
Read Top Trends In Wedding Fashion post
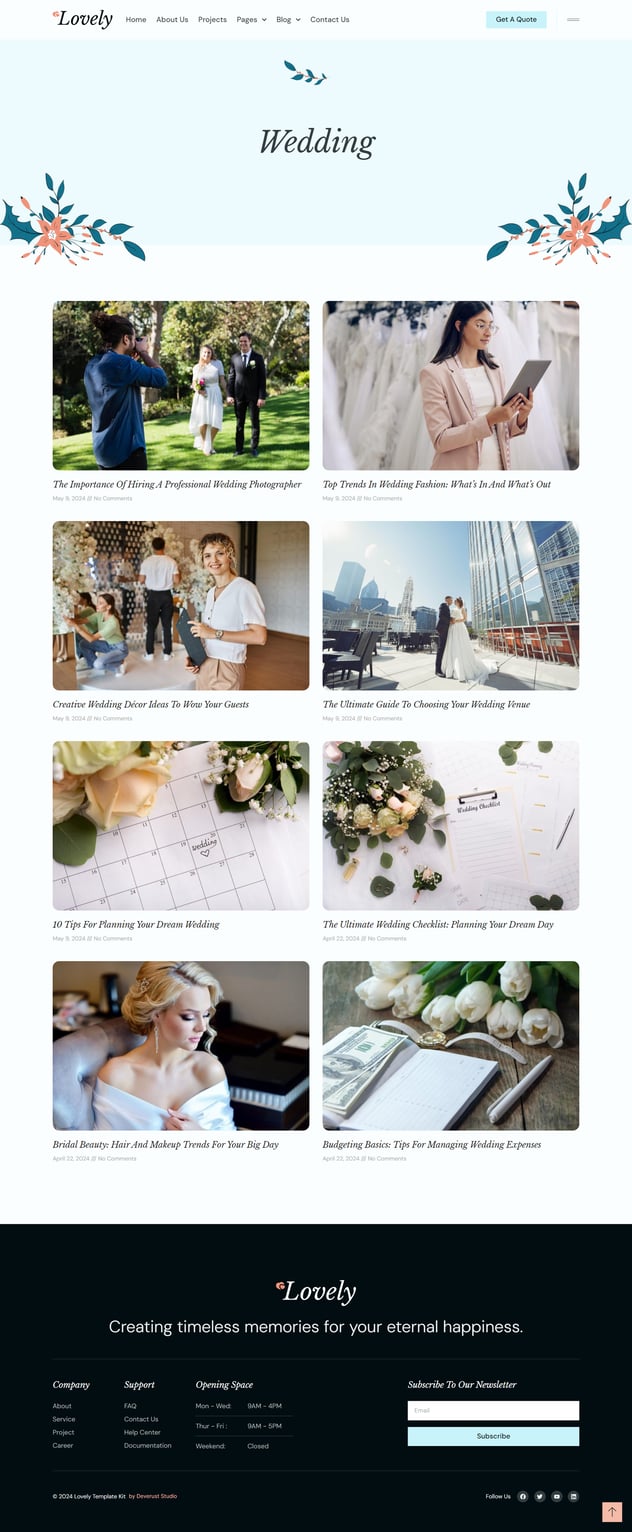click(436, 484)
